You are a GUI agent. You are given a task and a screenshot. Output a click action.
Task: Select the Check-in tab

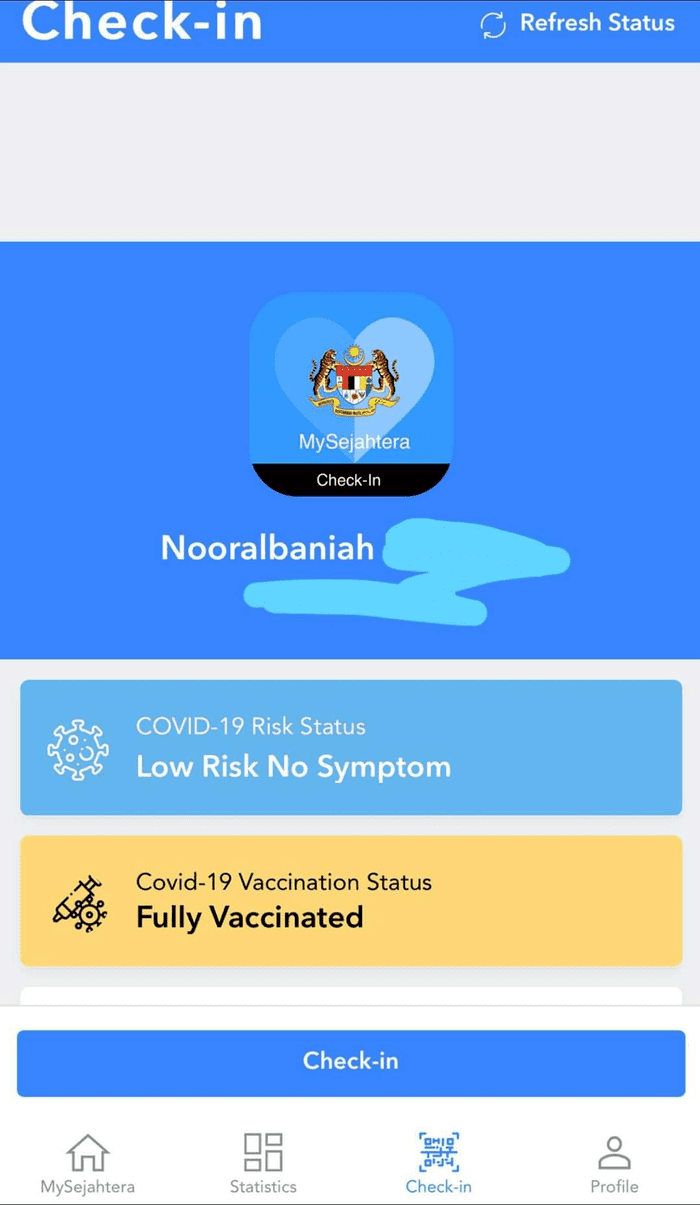(x=438, y=1163)
